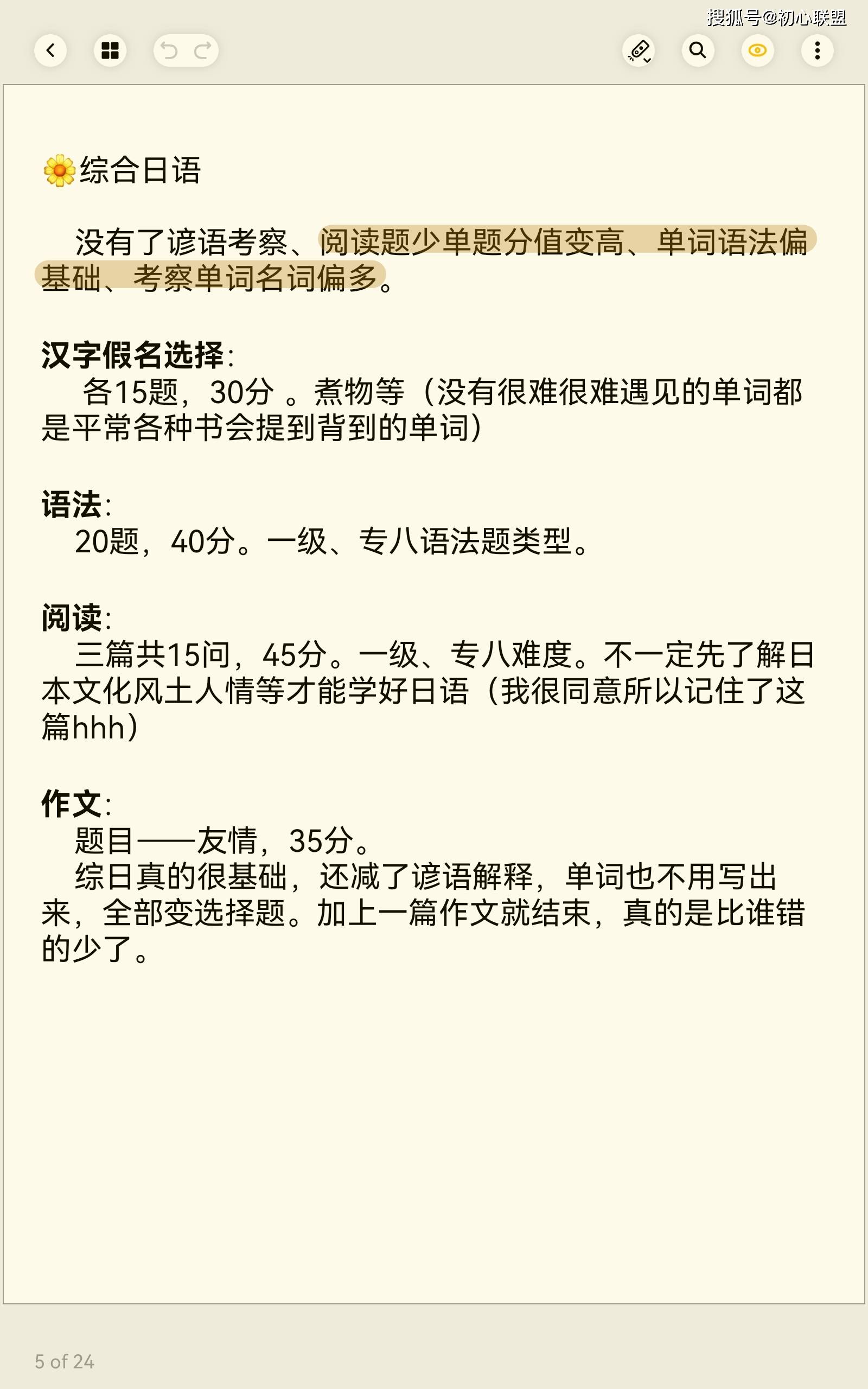Toggle reading mode with the eye icon

[x=757, y=50]
